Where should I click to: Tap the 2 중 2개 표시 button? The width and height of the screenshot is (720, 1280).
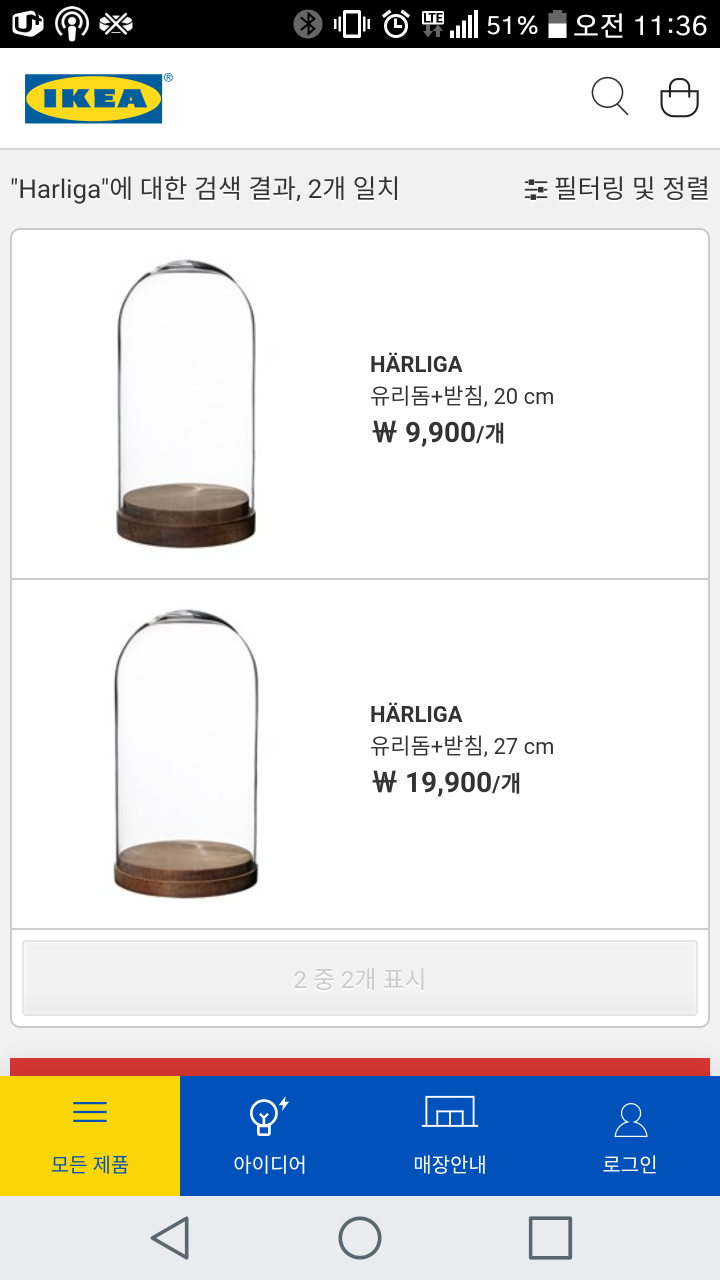tap(360, 978)
